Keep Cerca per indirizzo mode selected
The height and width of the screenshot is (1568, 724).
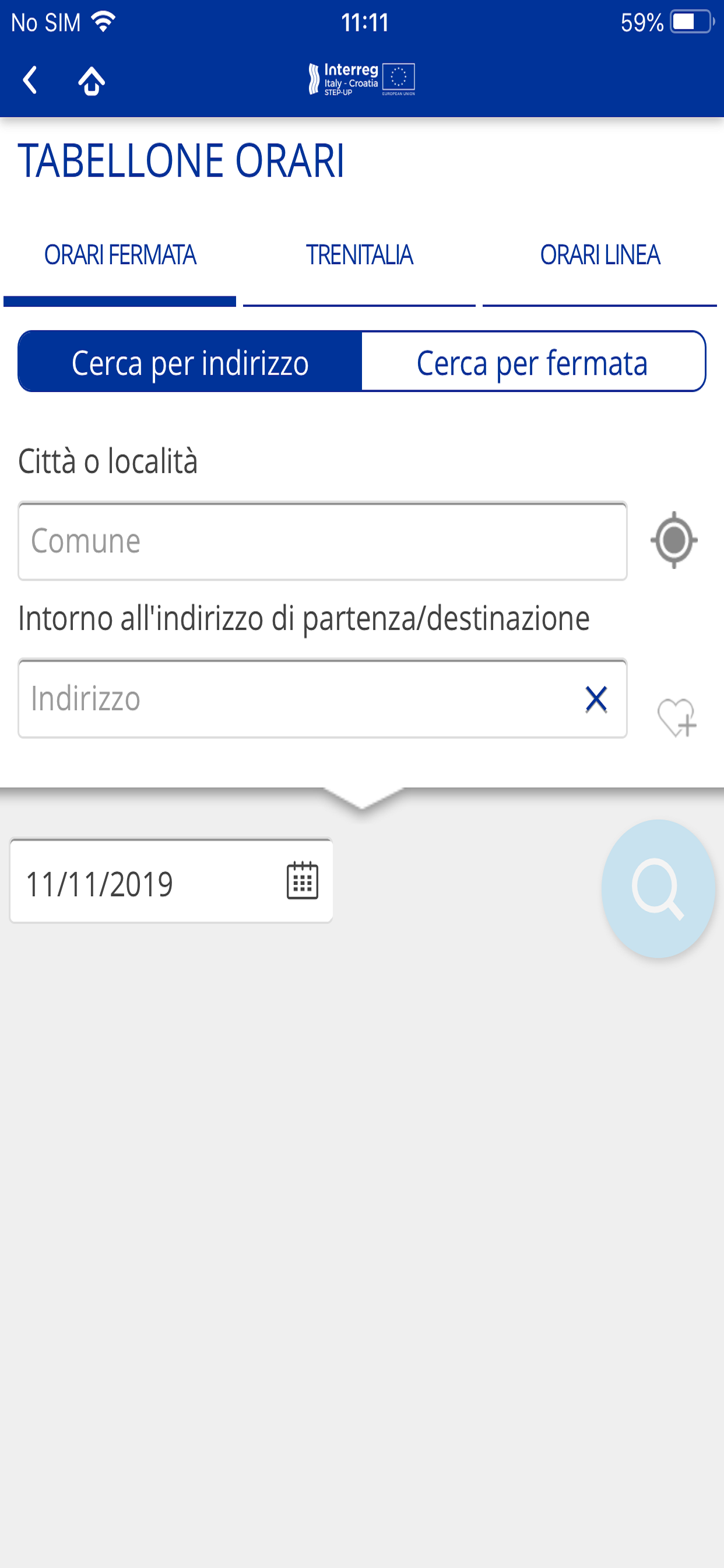pyautogui.click(x=189, y=363)
